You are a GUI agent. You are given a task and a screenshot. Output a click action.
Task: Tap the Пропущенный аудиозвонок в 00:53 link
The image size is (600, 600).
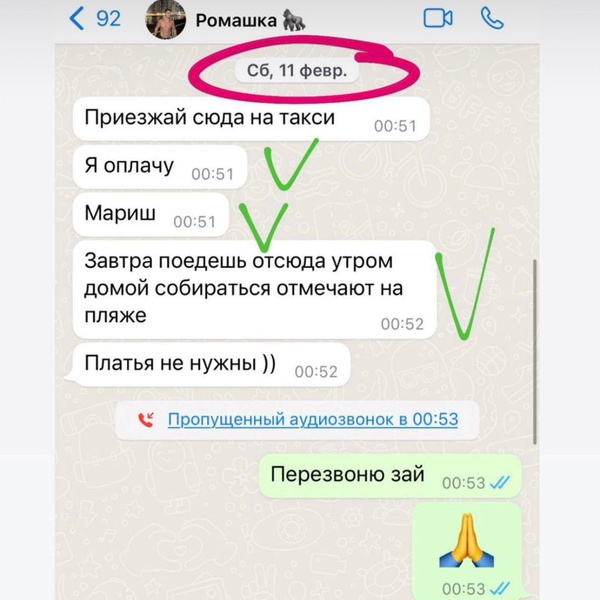(312, 419)
